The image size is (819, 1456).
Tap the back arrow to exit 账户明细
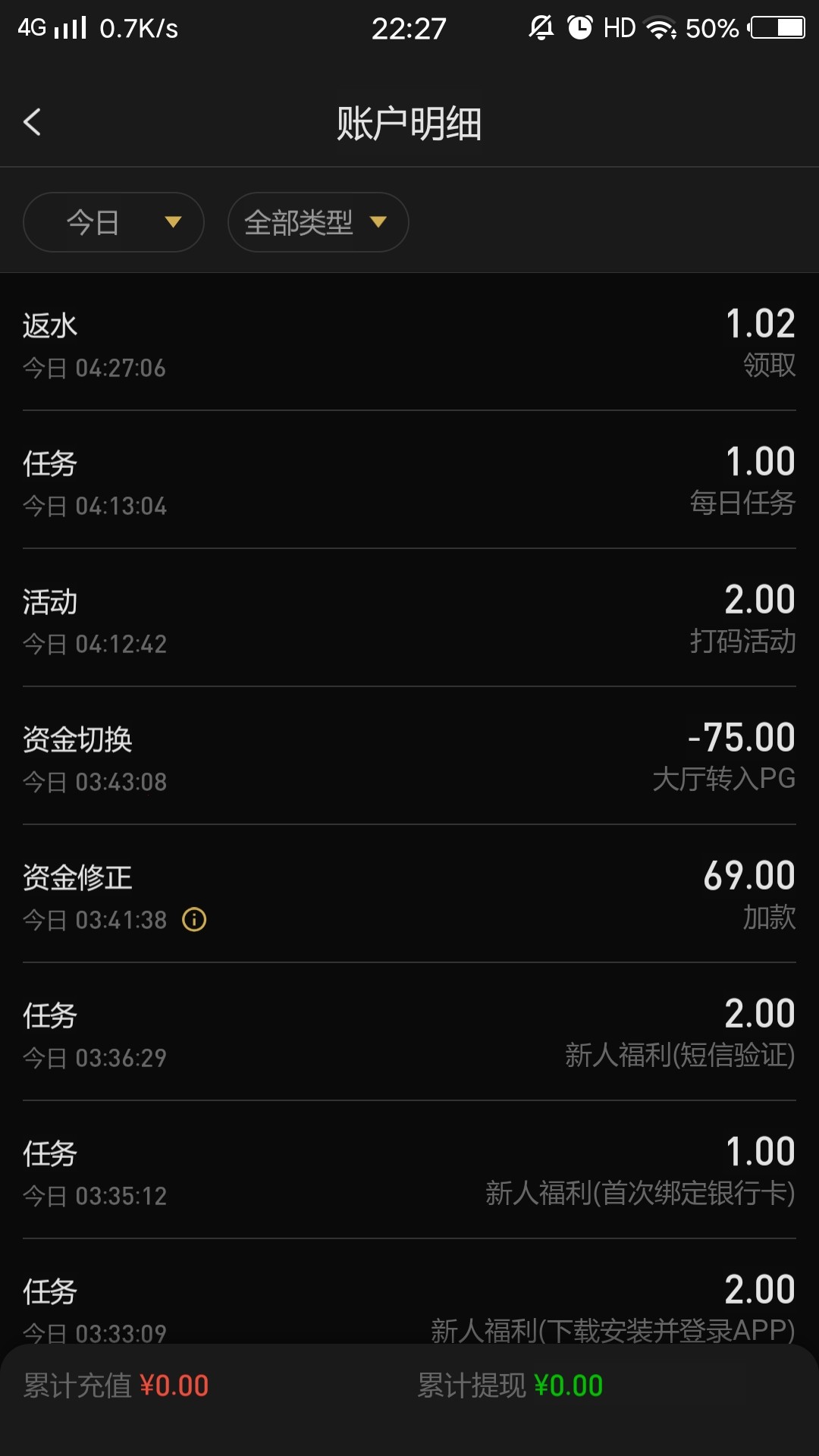33,121
